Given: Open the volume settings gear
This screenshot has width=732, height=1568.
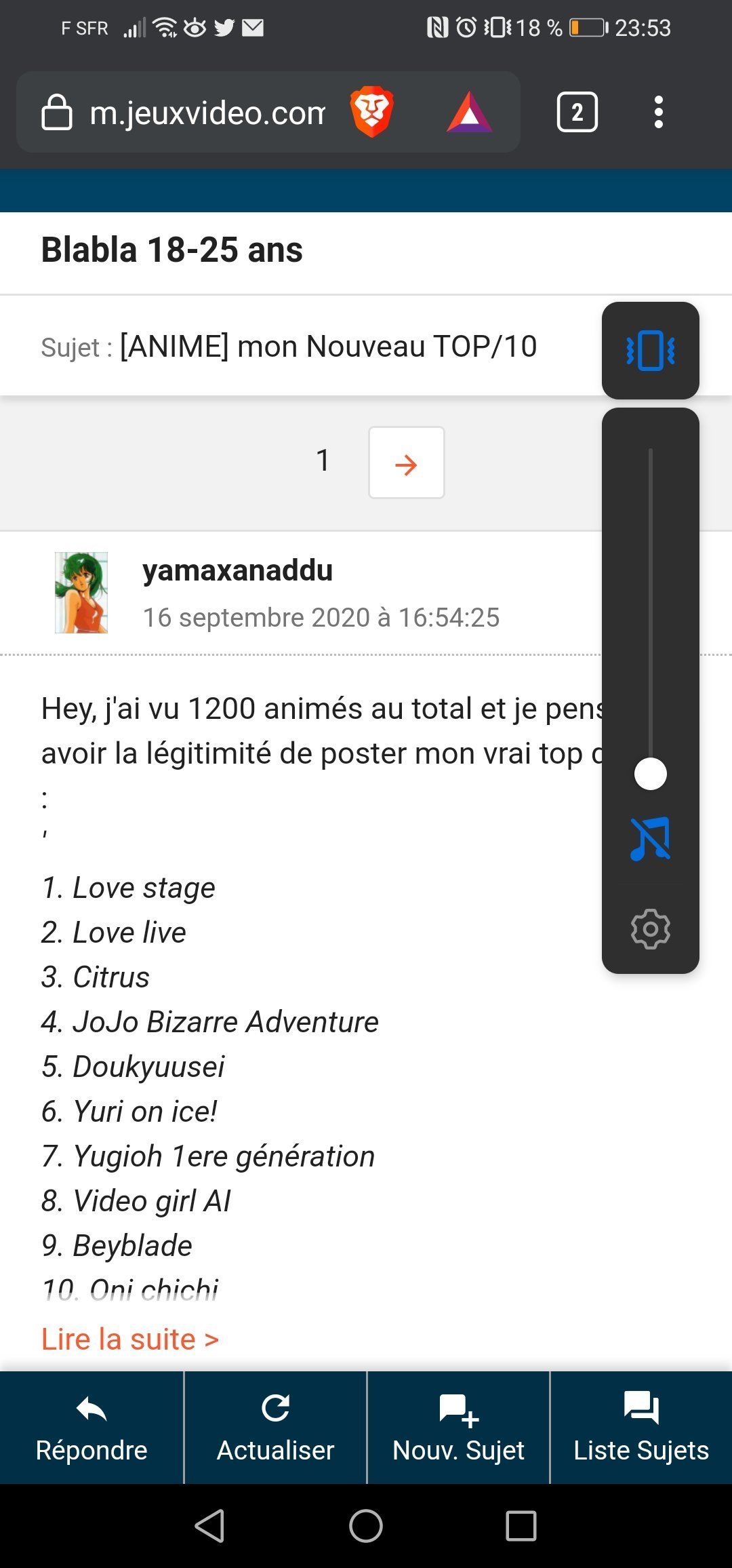Looking at the screenshot, I should pyautogui.click(x=650, y=928).
